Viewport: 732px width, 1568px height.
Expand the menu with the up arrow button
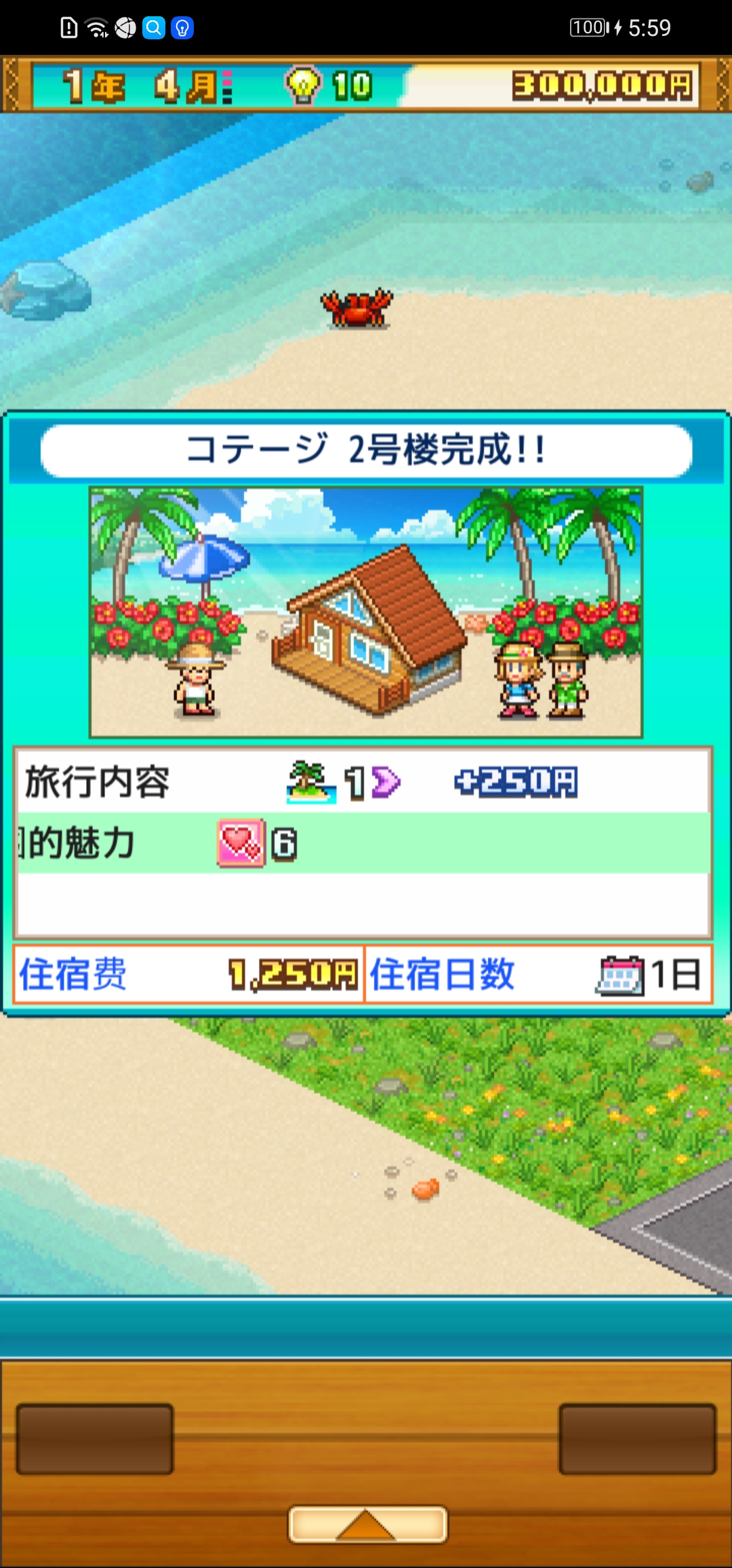(367, 1525)
